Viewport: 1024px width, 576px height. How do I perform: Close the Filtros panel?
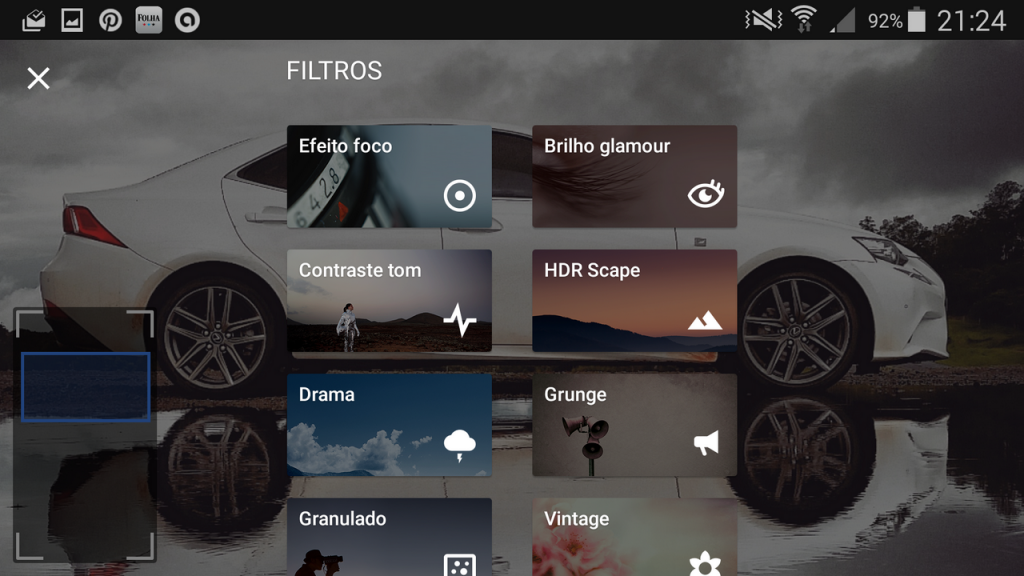[x=38, y=78]
